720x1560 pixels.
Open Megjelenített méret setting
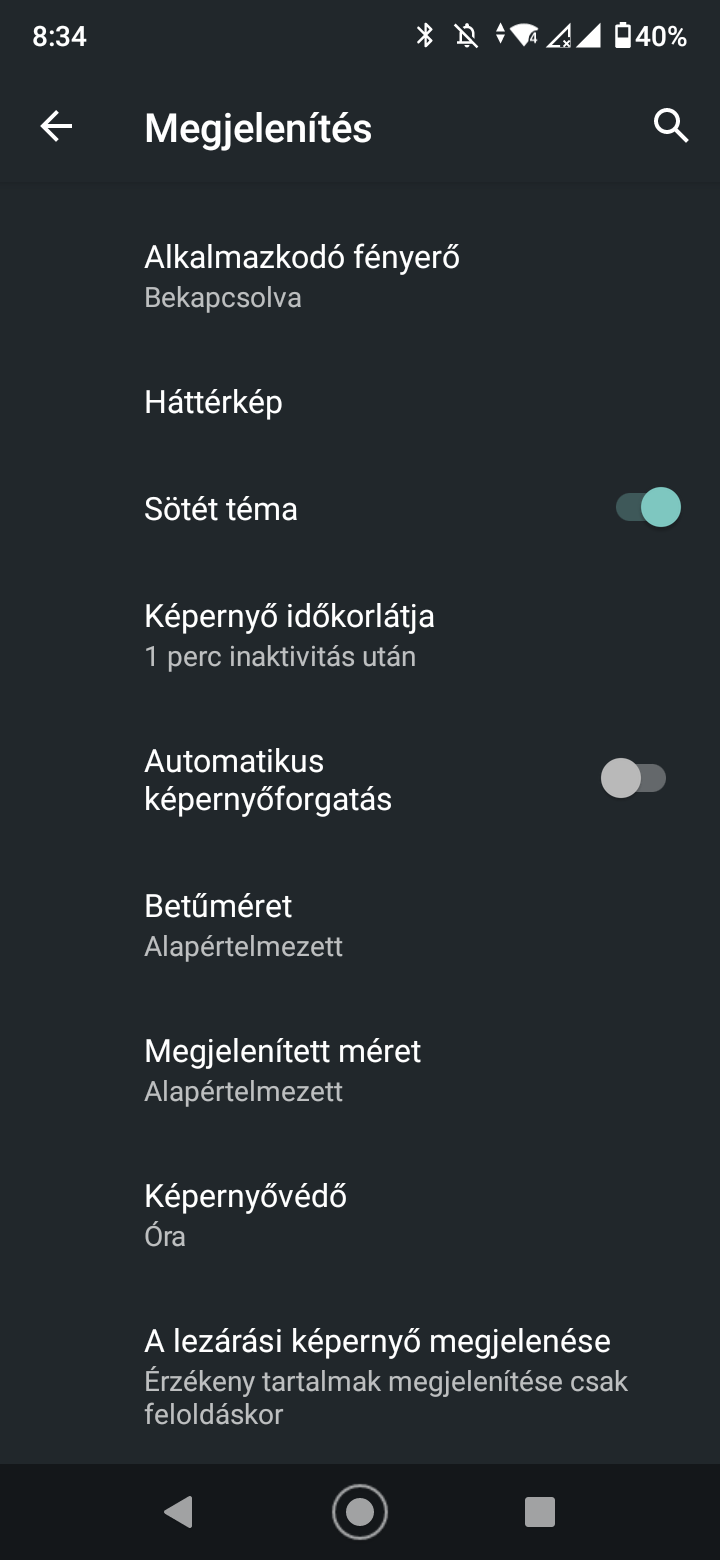360,1070
